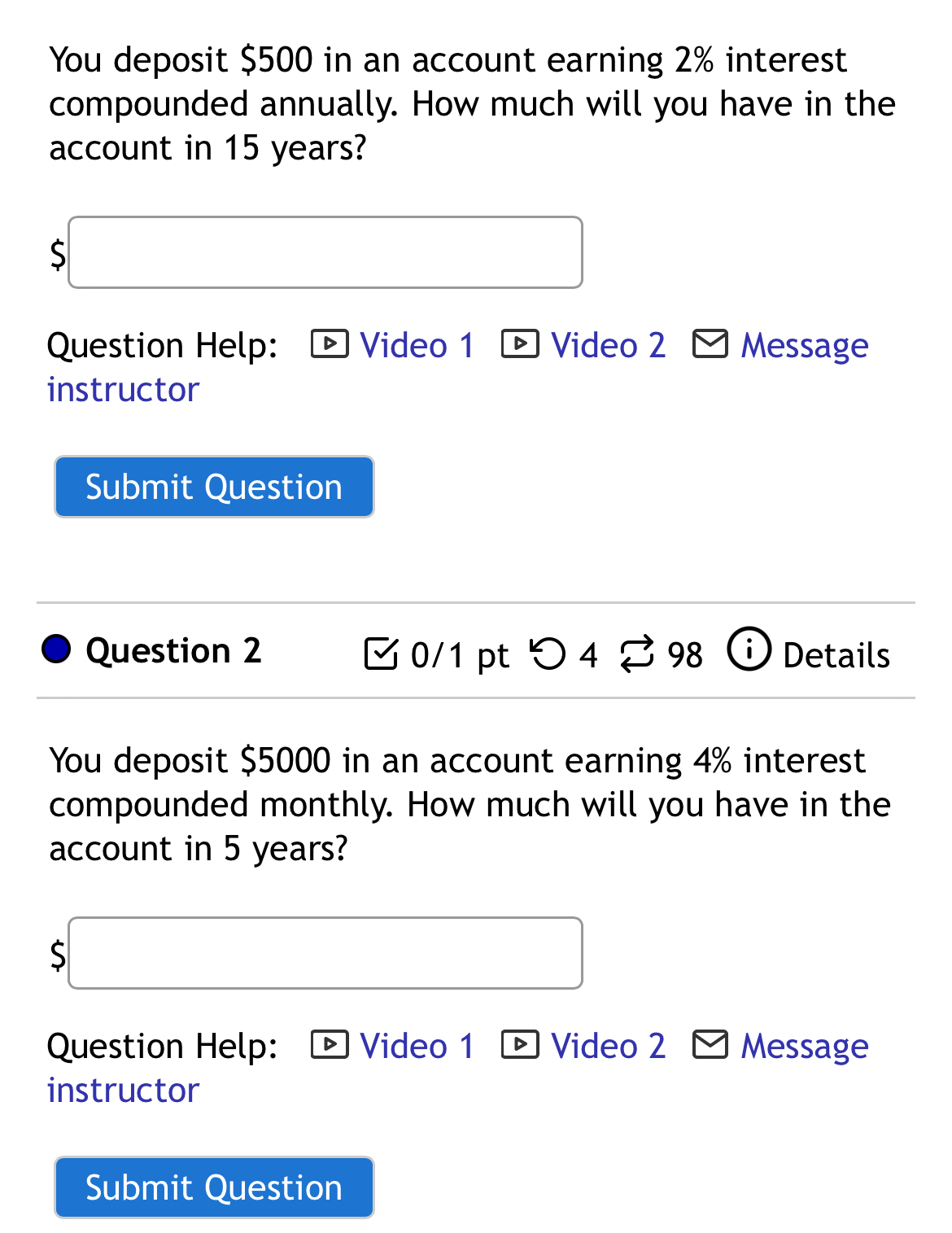Click the play icon for Video 1 in Question 2
Viewport: 952px width, 1233px height.
(329, 1045)
